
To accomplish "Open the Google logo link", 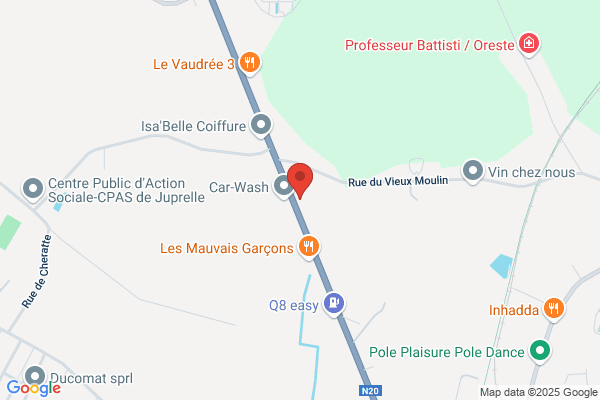I will (x=34, y=388).
